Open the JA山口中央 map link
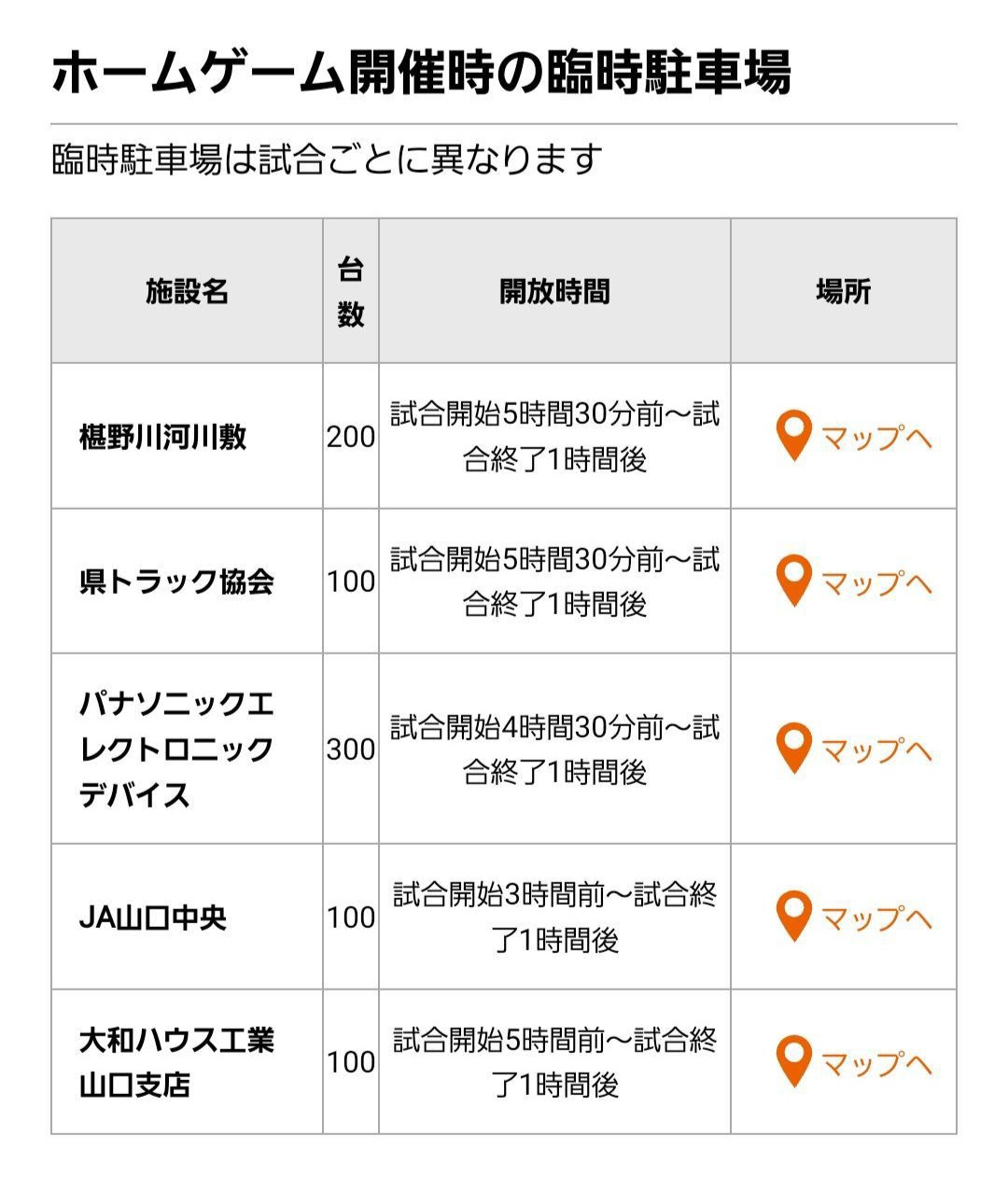 tap(855, 918)
